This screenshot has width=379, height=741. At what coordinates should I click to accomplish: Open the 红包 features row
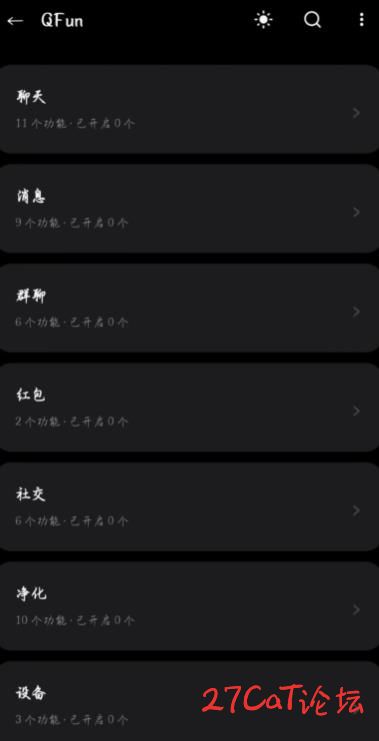pyautogui.click(x=190, y=407)
